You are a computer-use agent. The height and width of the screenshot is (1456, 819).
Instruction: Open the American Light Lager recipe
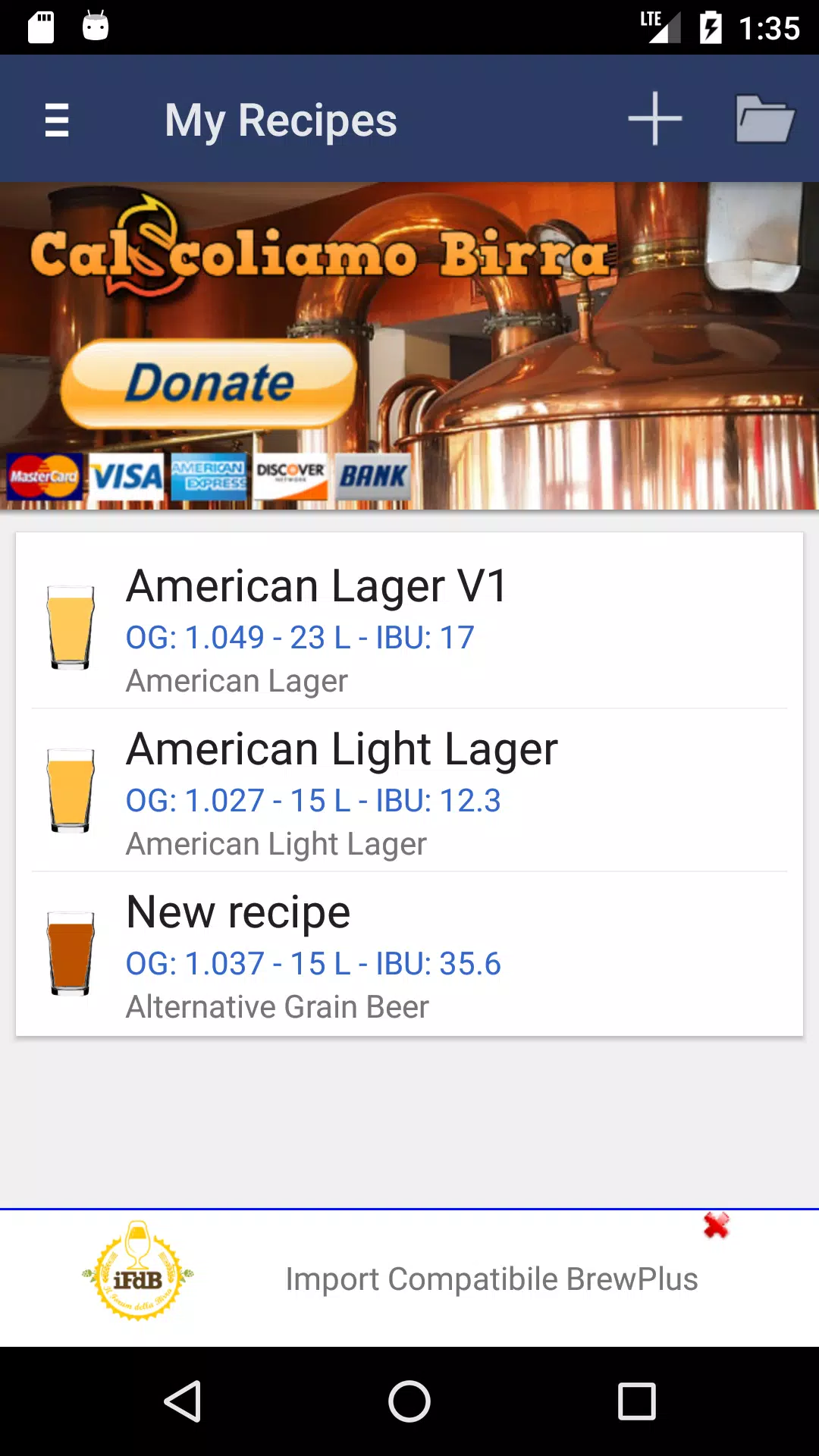[x=409, y=790]
